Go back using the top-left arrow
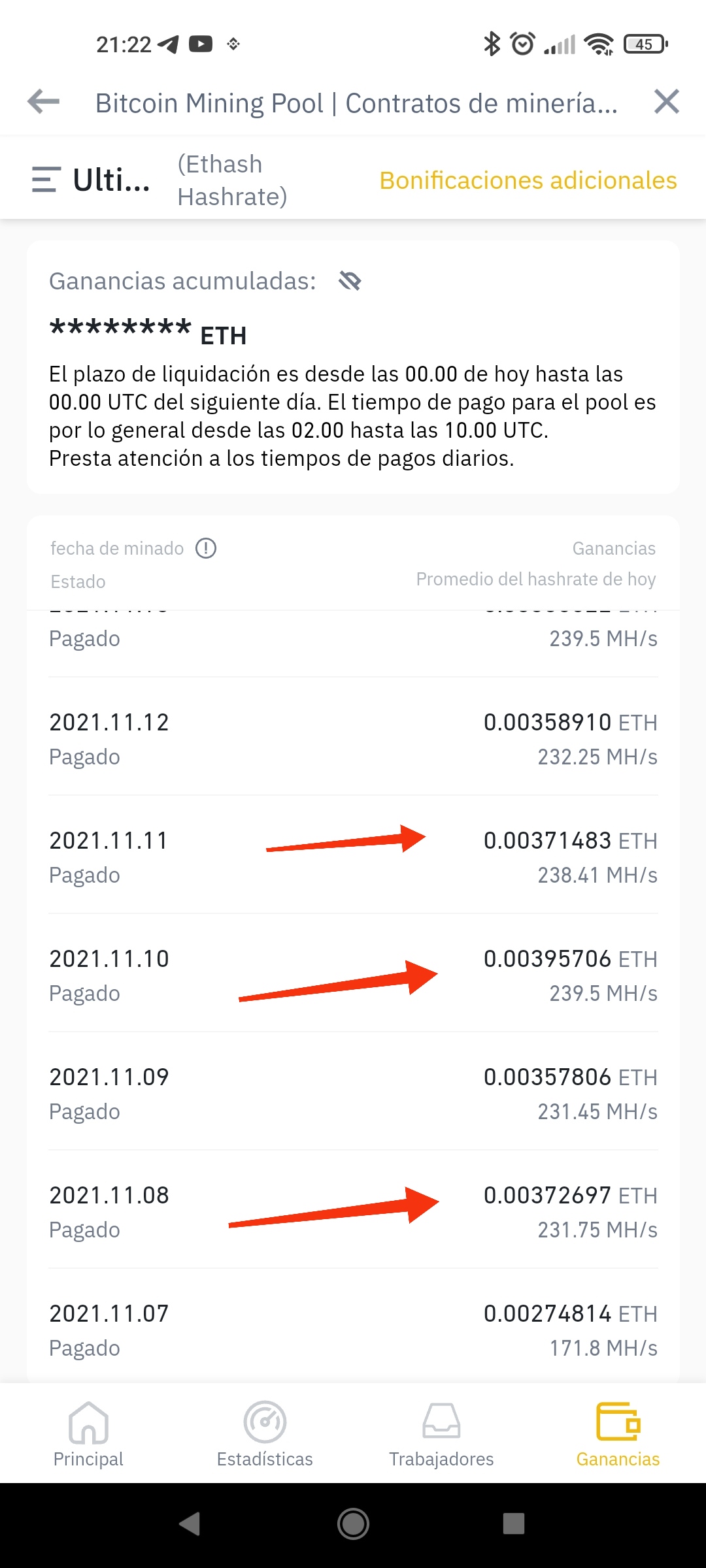Viewport: 706px width, 1568px height. tap(44, 102)
